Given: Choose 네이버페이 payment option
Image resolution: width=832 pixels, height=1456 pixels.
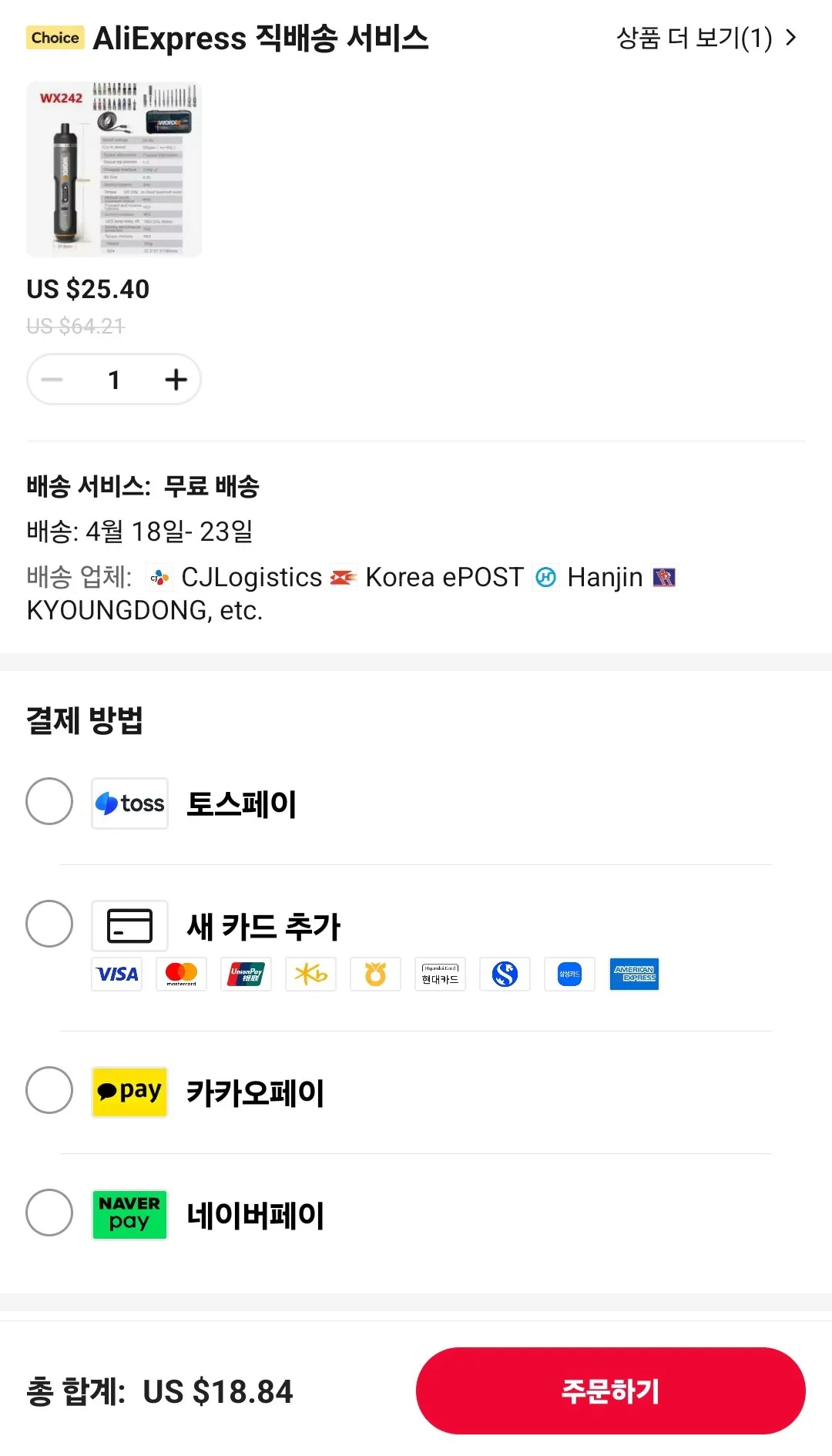Looking at the screenshot, I should click(49, 1214).
